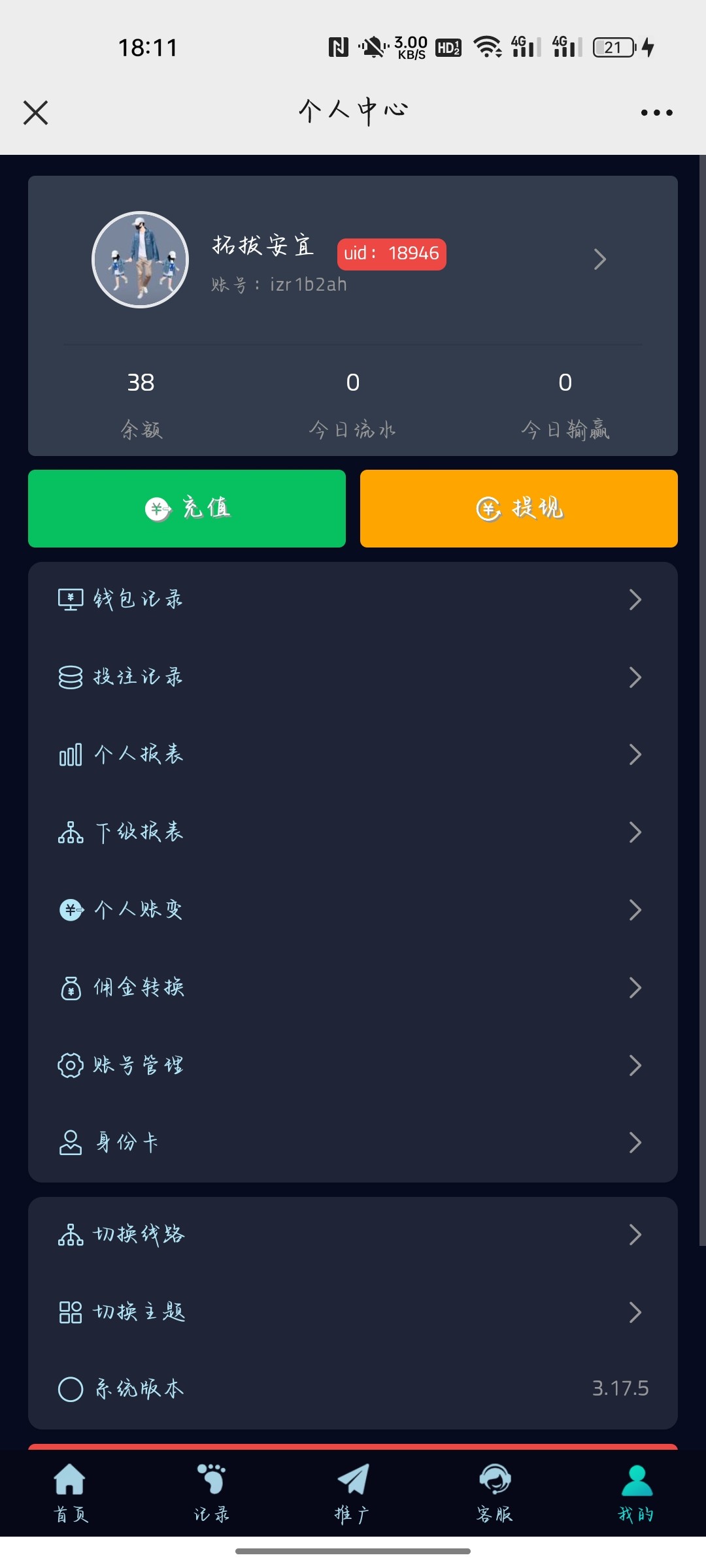Open 下级报表
Viewport: 706px width, 1568px height.
tap(353, 832)
